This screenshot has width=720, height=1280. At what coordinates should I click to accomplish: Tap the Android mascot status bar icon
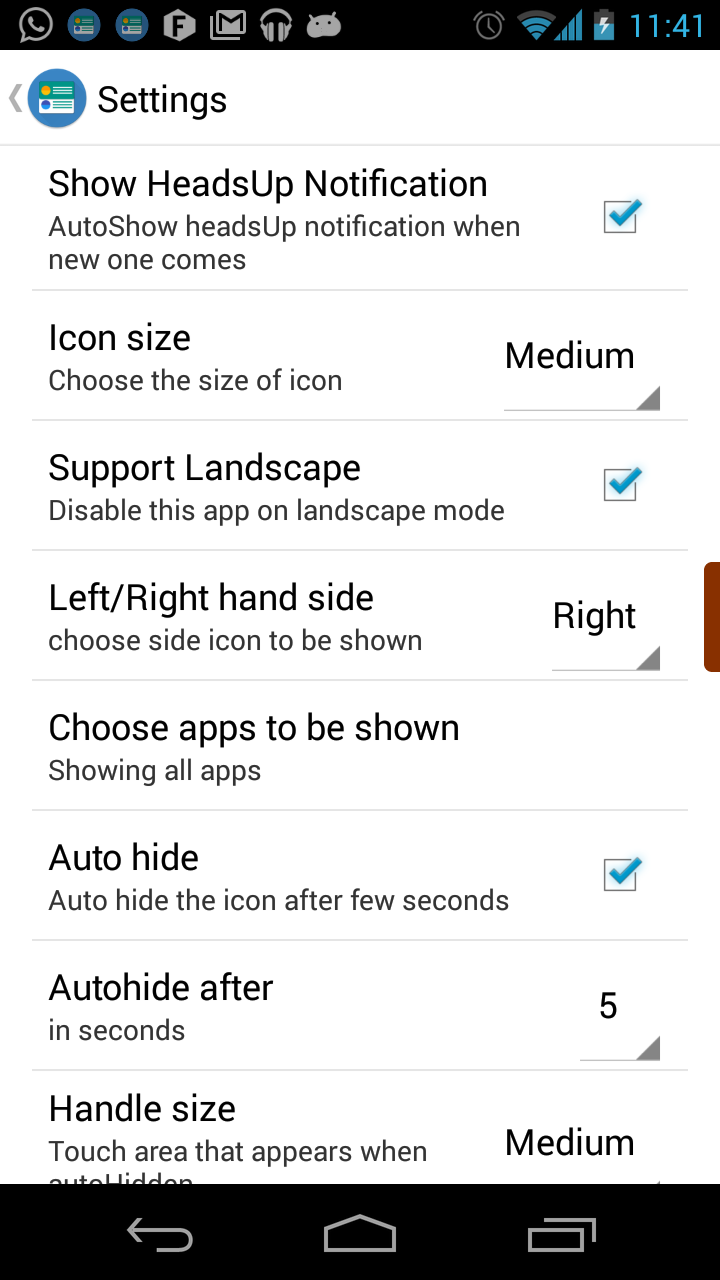[x=322, y=22]
